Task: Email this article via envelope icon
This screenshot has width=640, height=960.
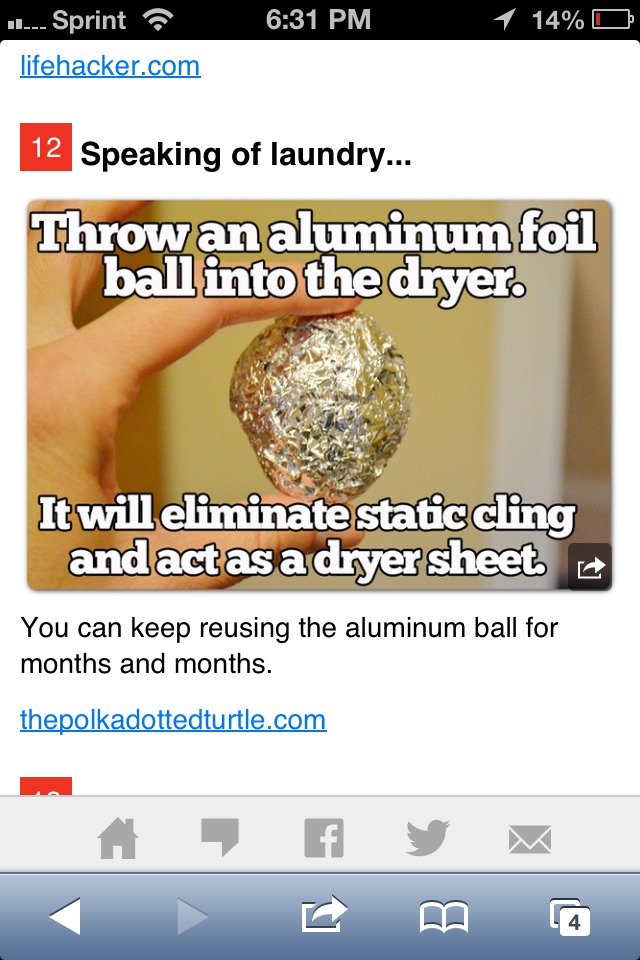Action: [530, 838]
